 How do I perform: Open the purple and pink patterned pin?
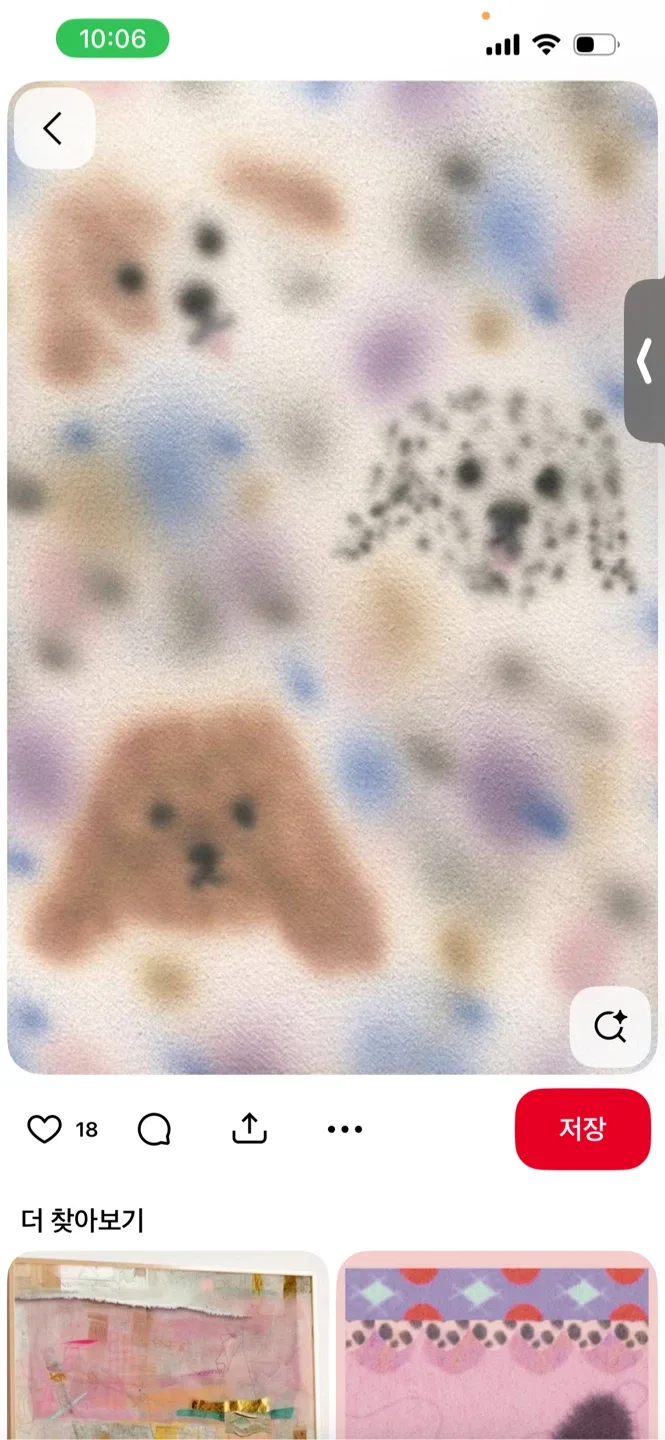[x=497, y=1345]
